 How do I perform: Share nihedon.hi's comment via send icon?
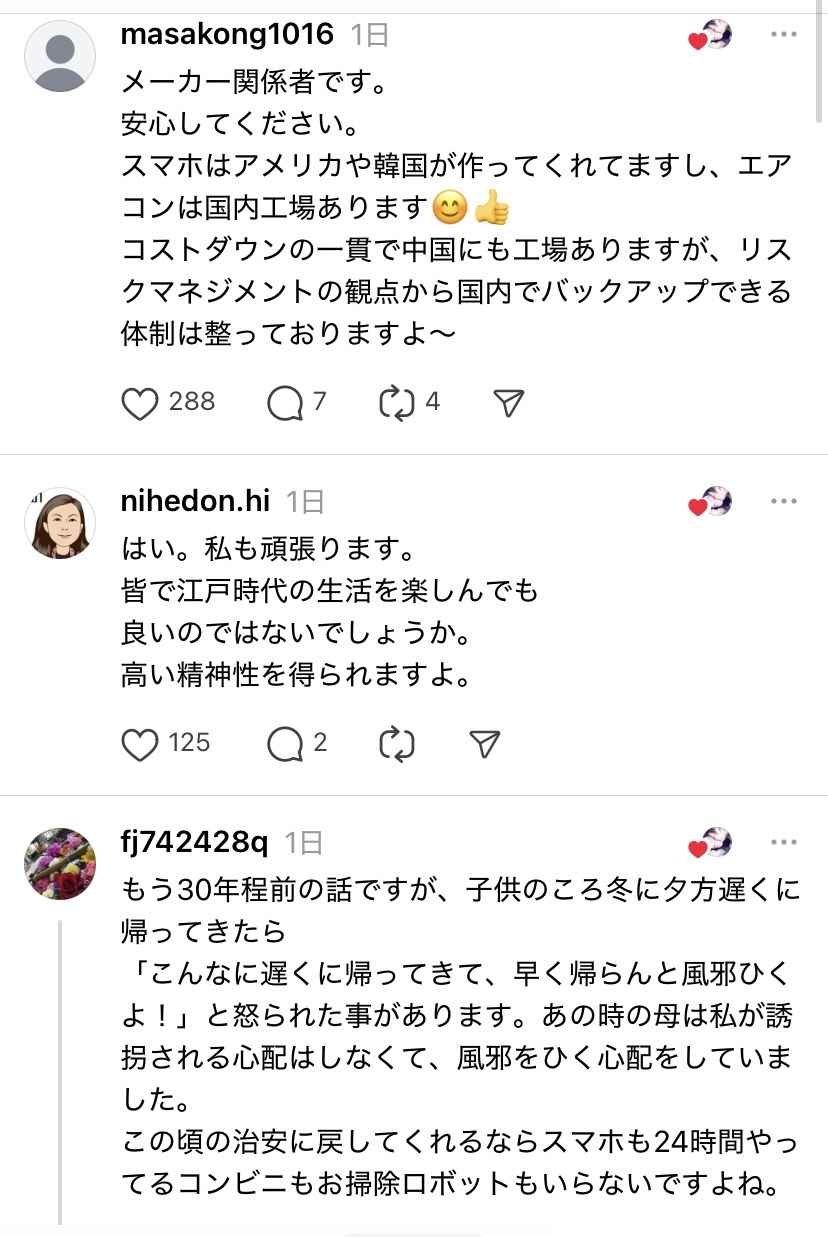484,743
